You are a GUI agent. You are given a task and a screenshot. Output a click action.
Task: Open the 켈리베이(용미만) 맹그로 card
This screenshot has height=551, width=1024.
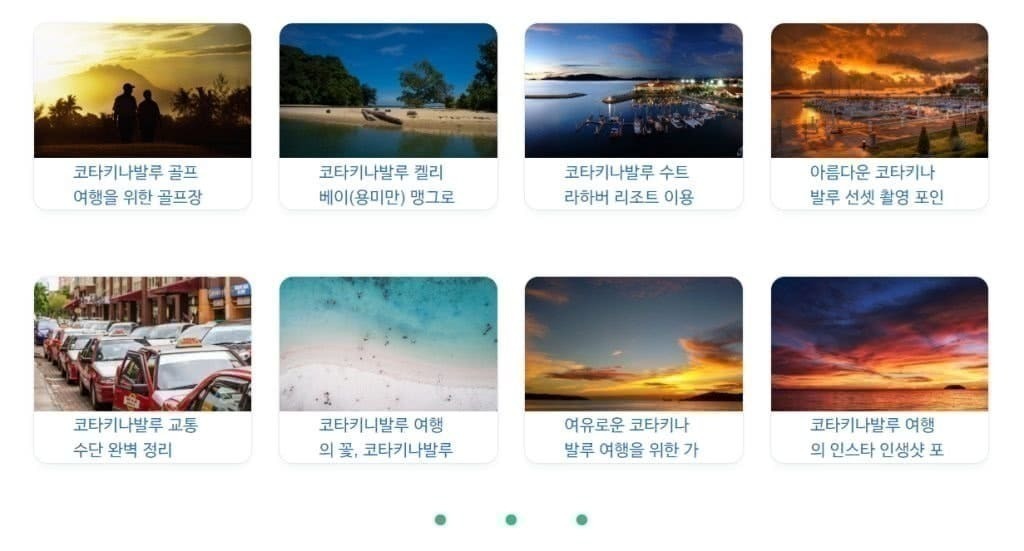tap(388, 116)
